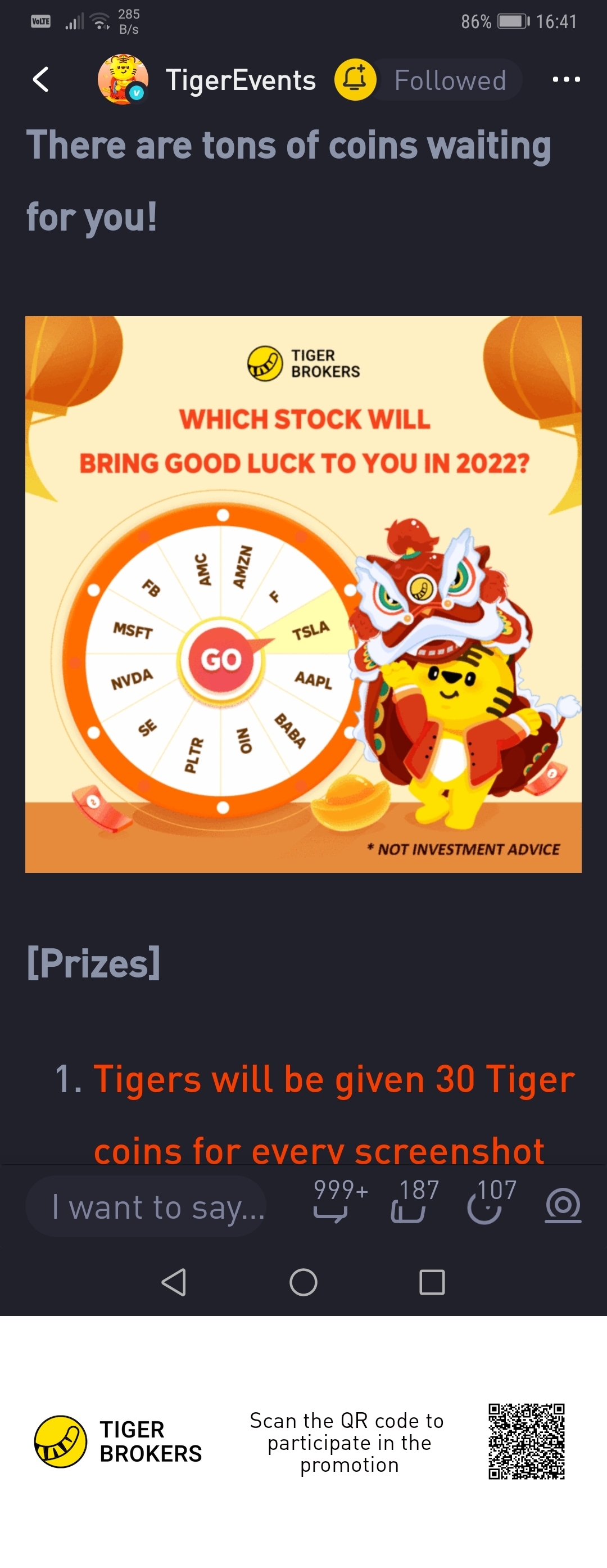Open the lucky stock wheel post image
Viewport: 607px width, 1568px height.
coord(303,594)
